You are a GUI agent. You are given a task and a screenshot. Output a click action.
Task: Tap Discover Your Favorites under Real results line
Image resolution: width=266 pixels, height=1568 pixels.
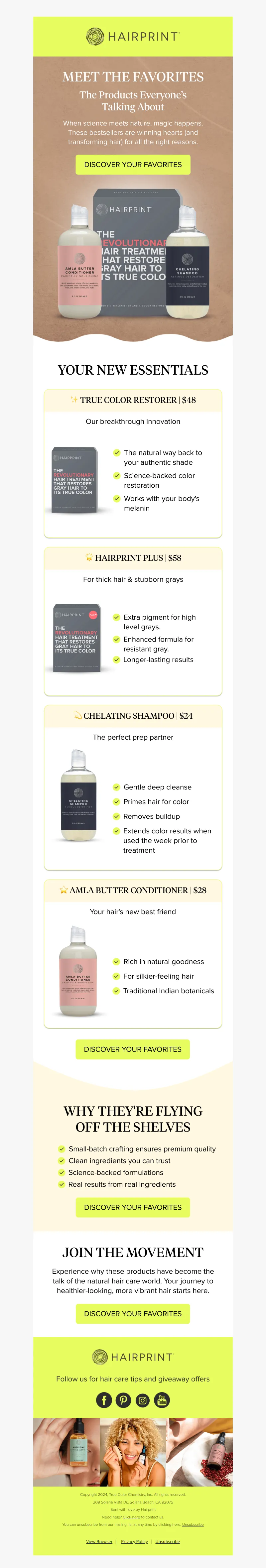pyautogui.click(x=133, y=1207)
